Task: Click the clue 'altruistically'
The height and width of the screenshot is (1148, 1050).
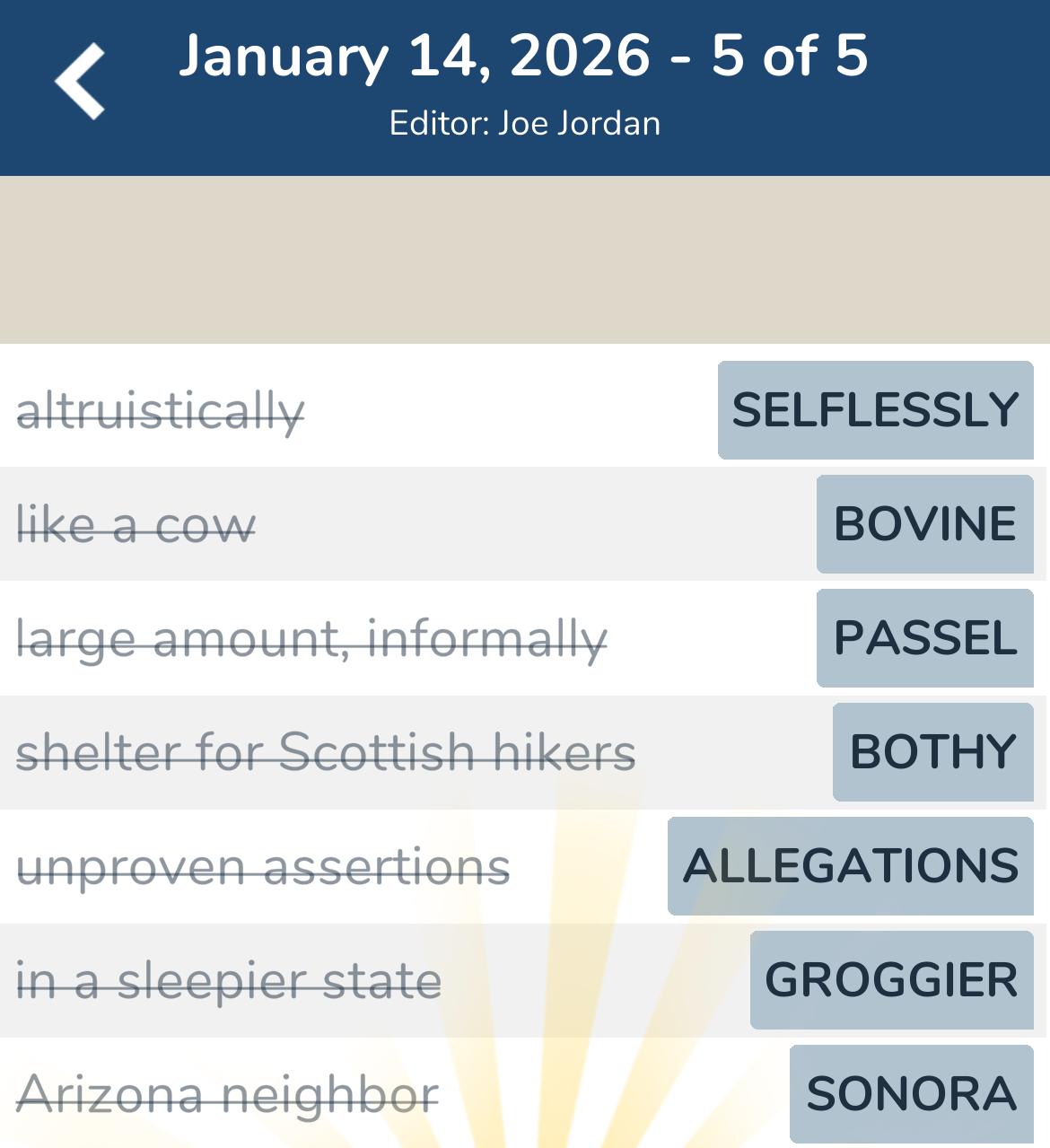Action: (x=160, y=409)
